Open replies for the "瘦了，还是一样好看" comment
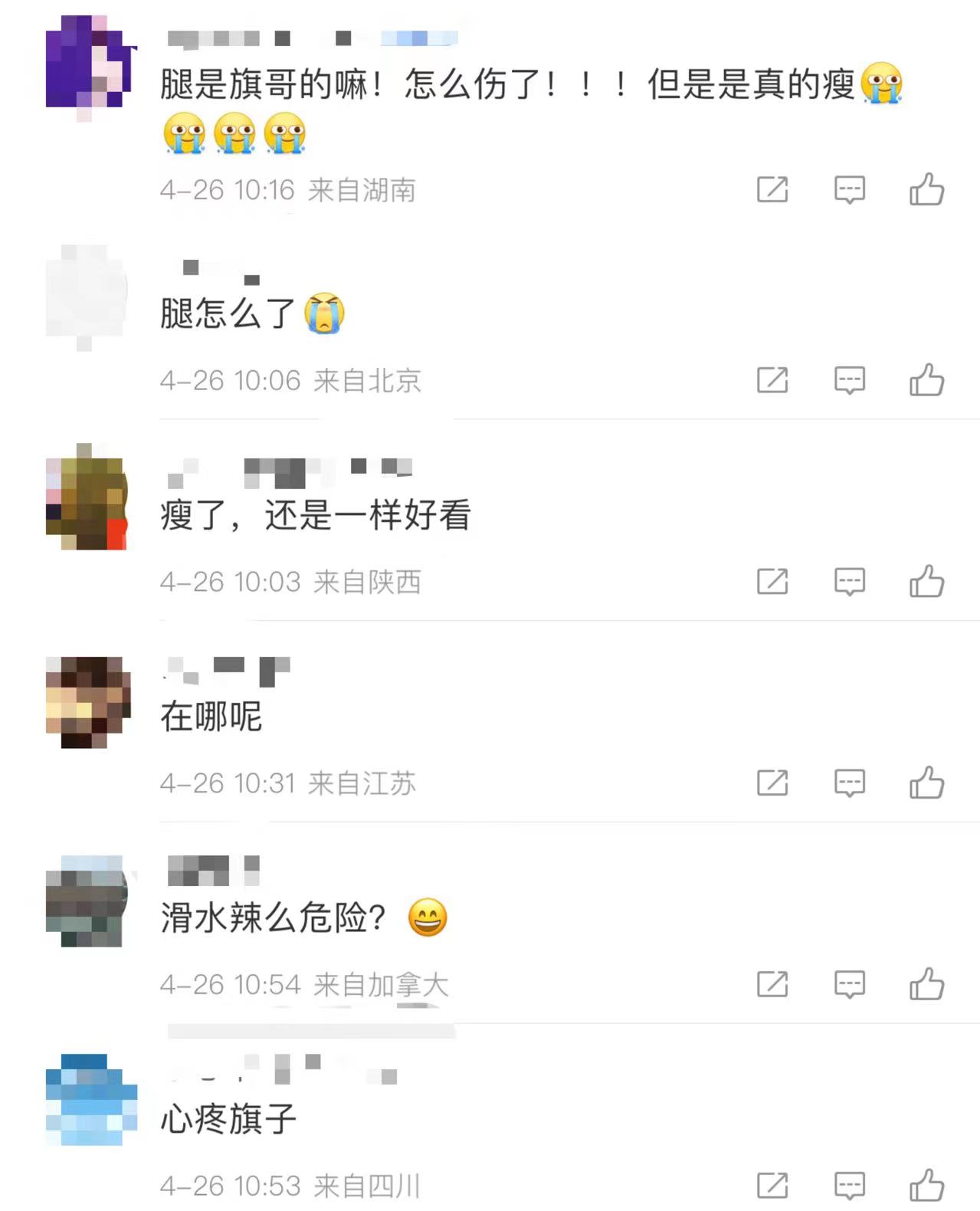The image size is (980, 1211). [x=849, y=581]
